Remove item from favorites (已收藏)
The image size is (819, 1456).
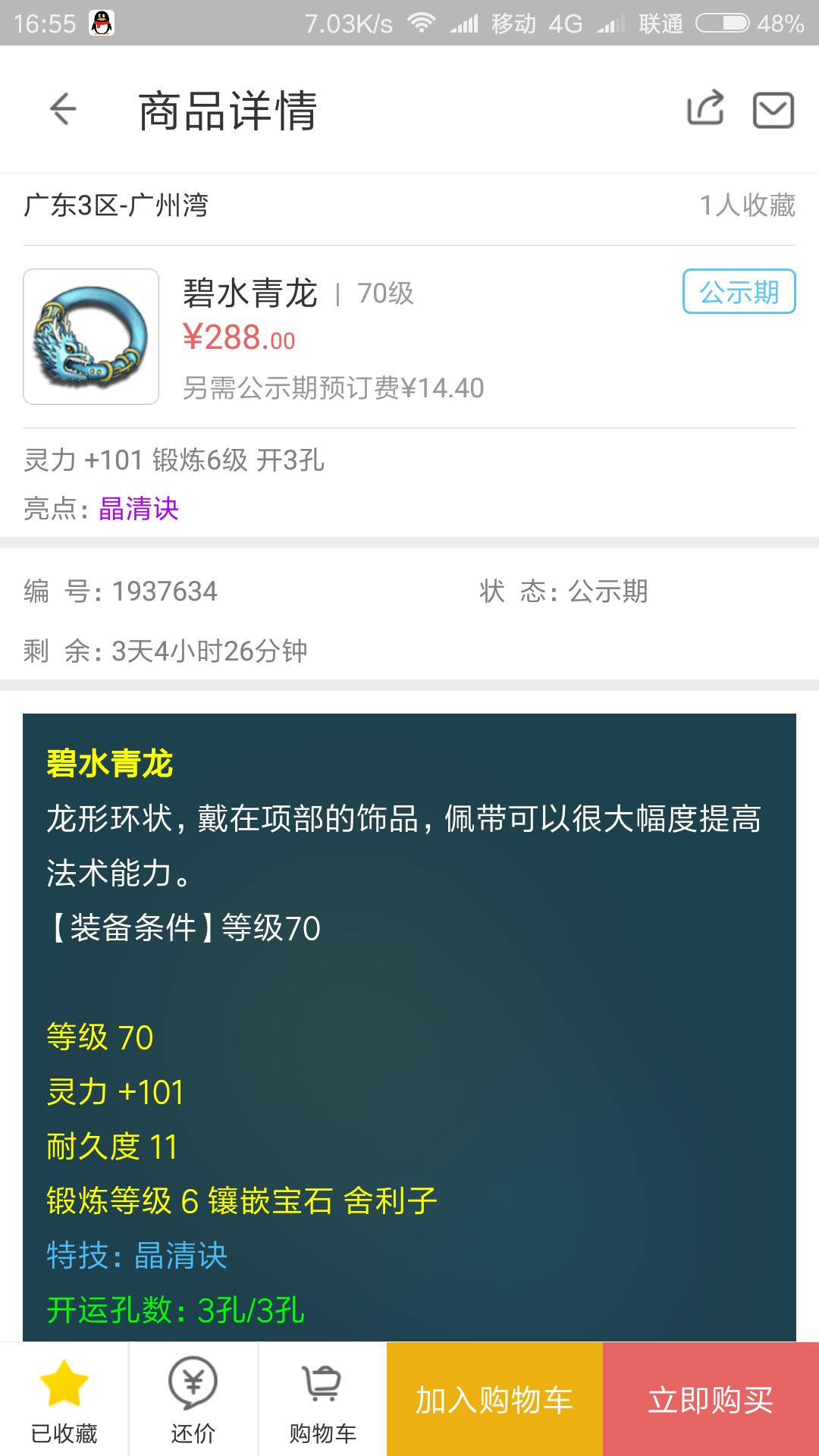point(64,1400)
